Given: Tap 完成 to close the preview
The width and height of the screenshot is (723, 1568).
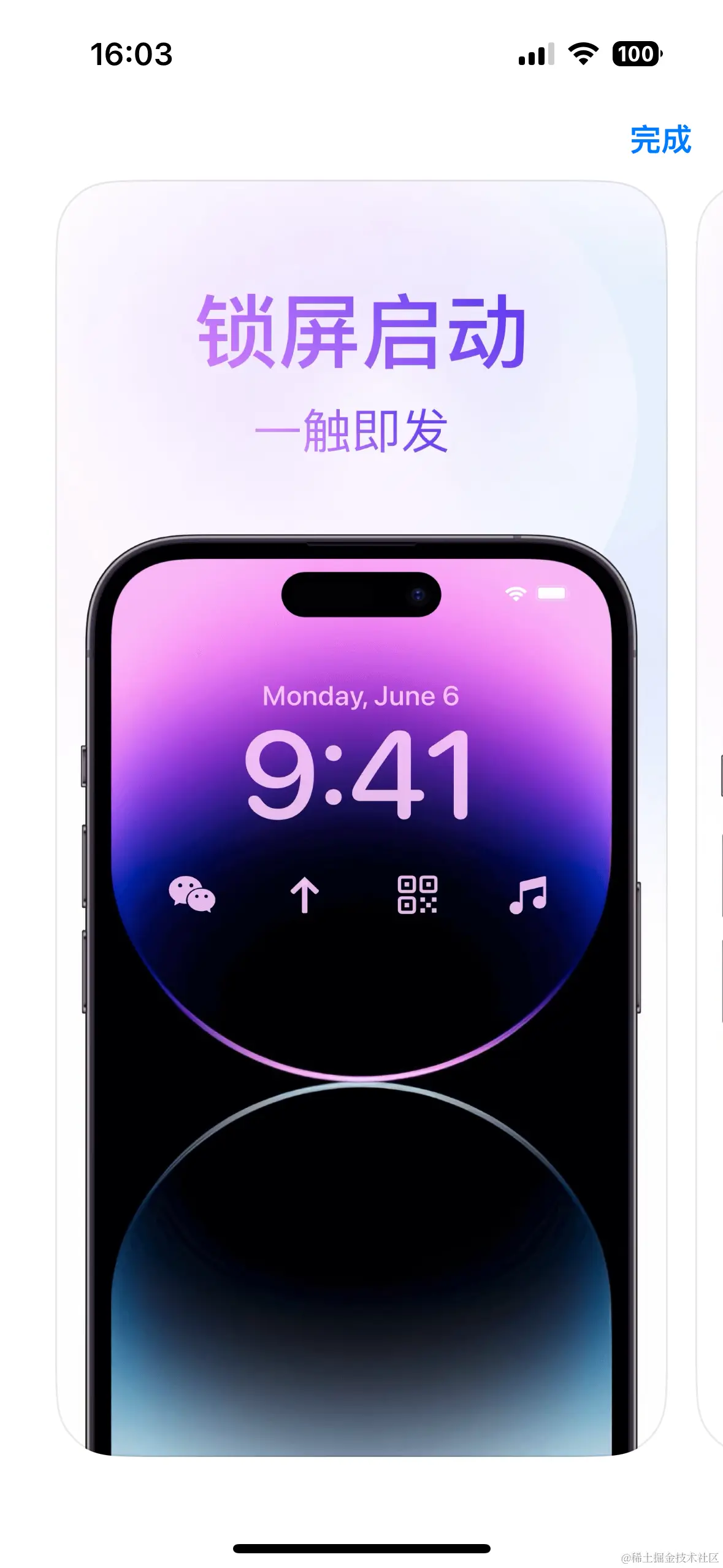Looking at the screenshot, I should click(660, 140).
